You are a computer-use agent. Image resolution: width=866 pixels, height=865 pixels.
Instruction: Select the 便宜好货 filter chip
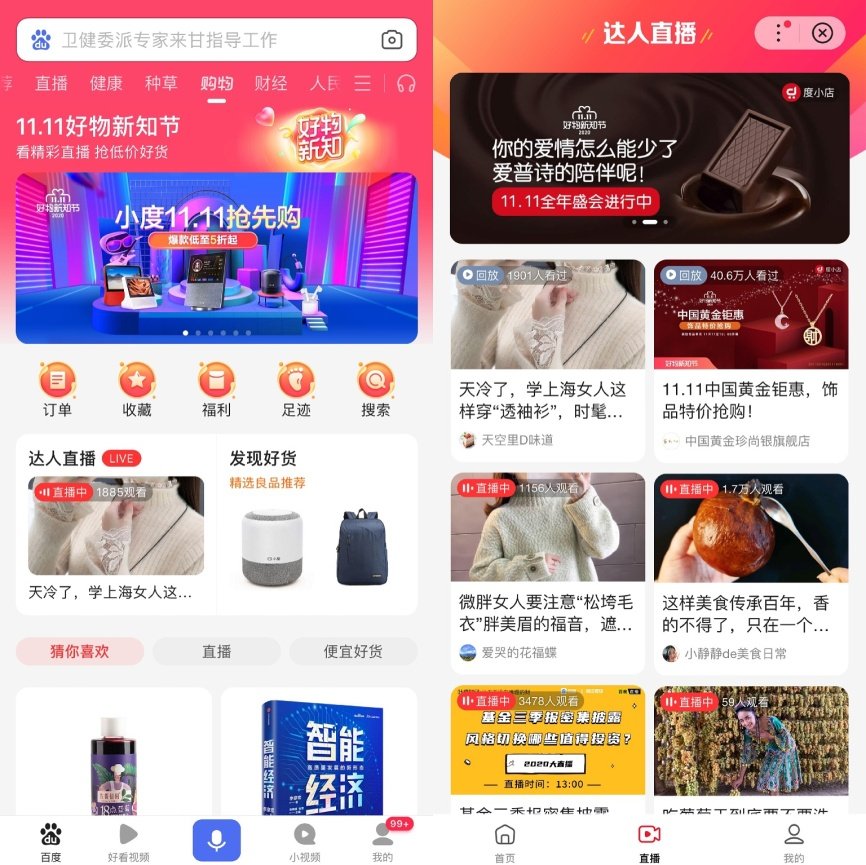coord(353,651)
